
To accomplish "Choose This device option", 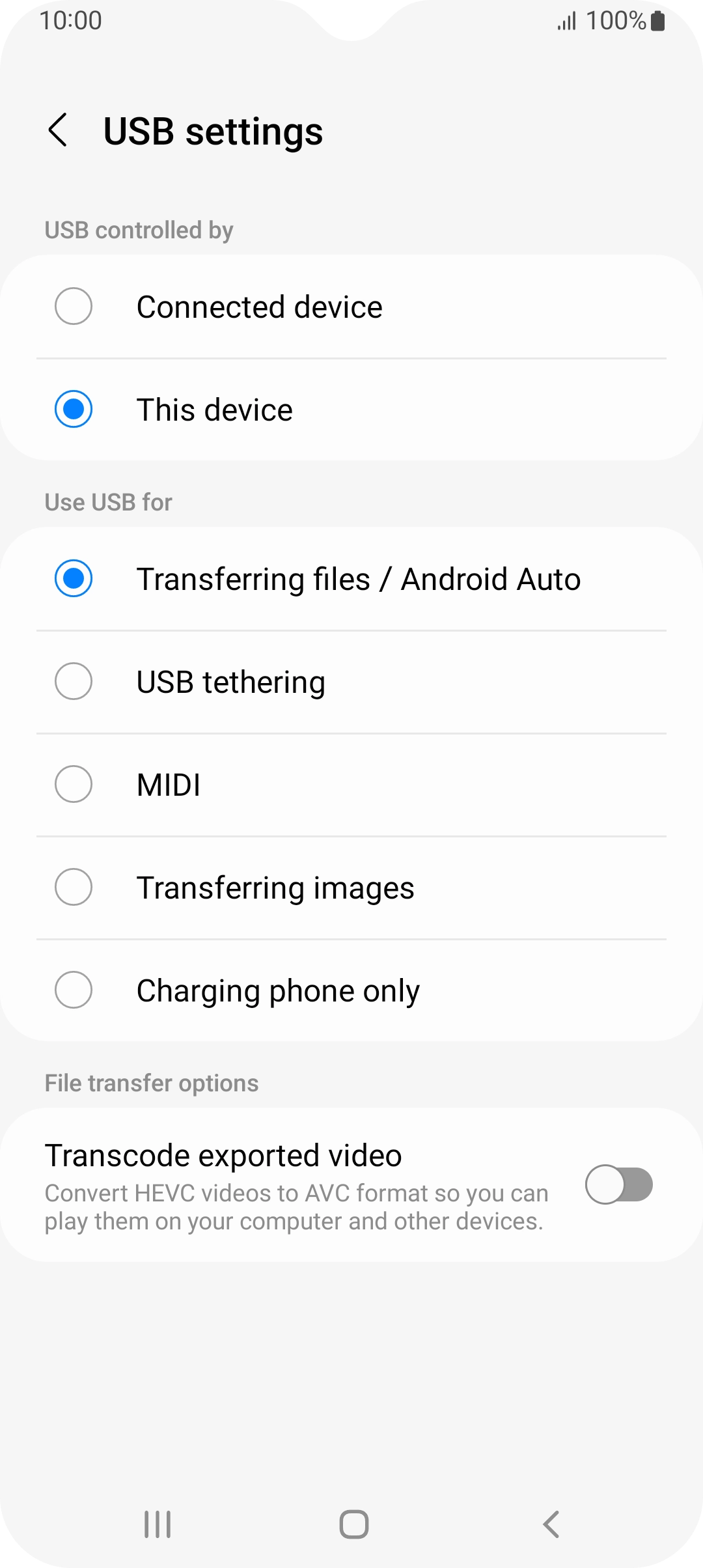I will click(351, 410).
